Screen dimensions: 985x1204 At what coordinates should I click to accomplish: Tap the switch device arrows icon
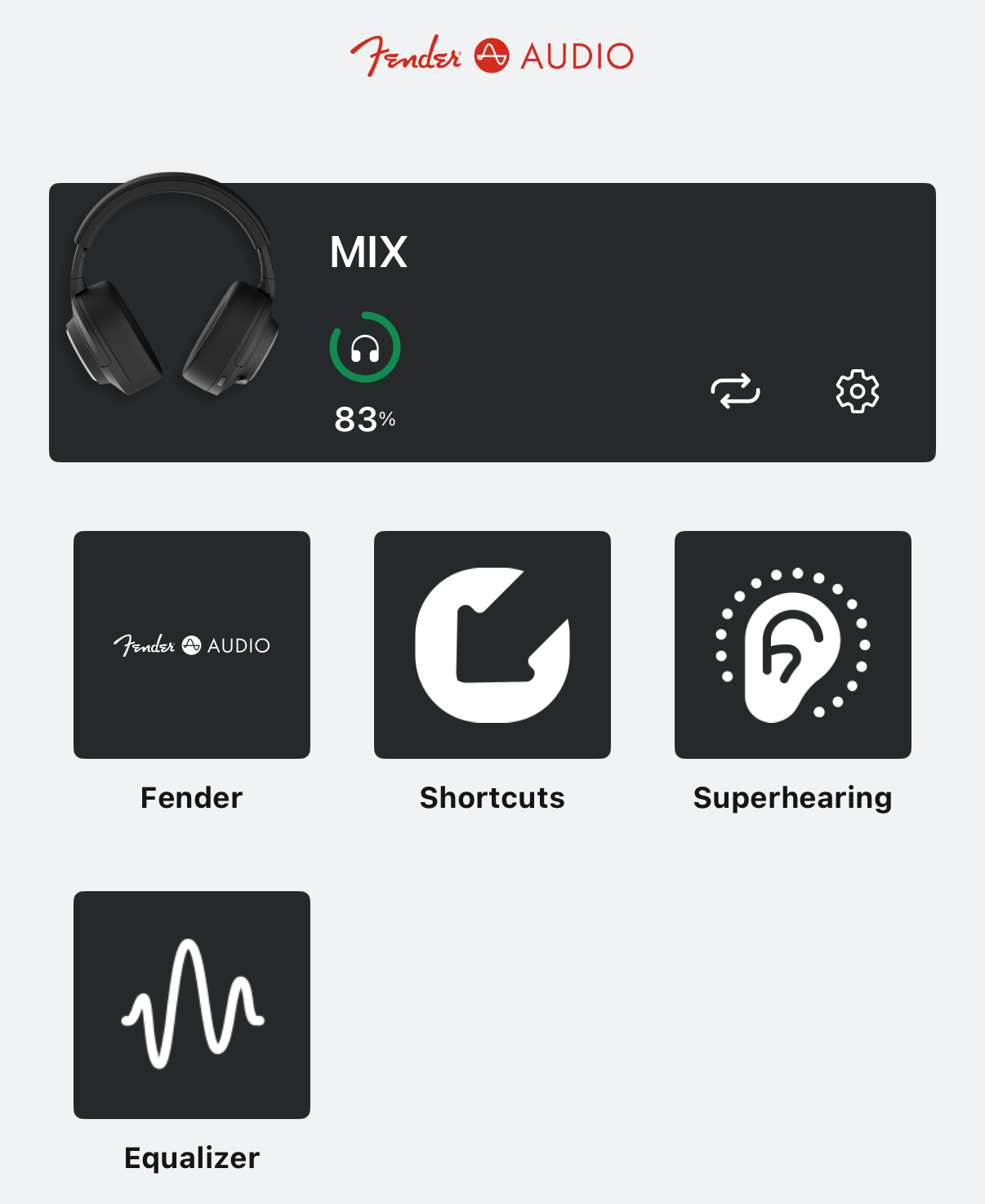(x=735, y=391)
